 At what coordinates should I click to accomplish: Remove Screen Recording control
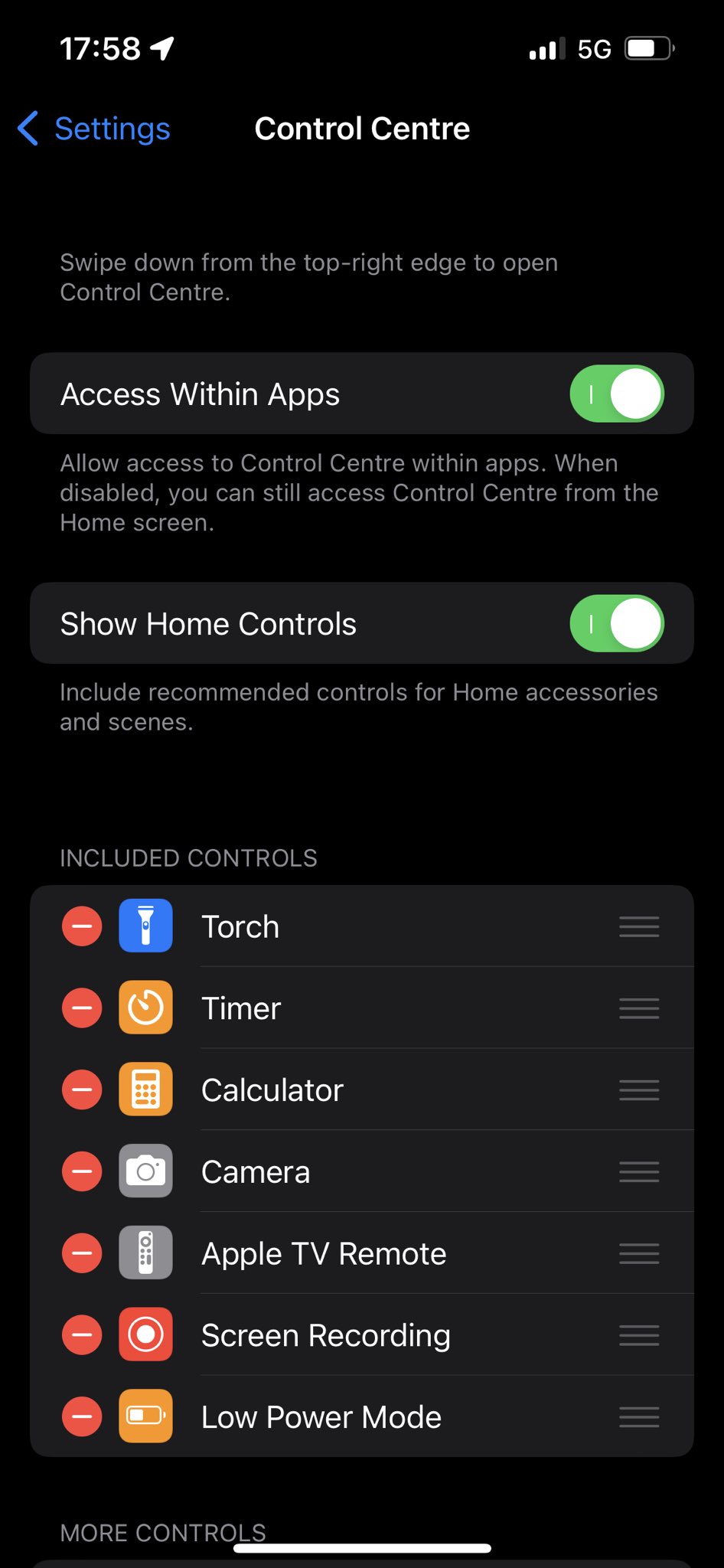pos(82,1335)
